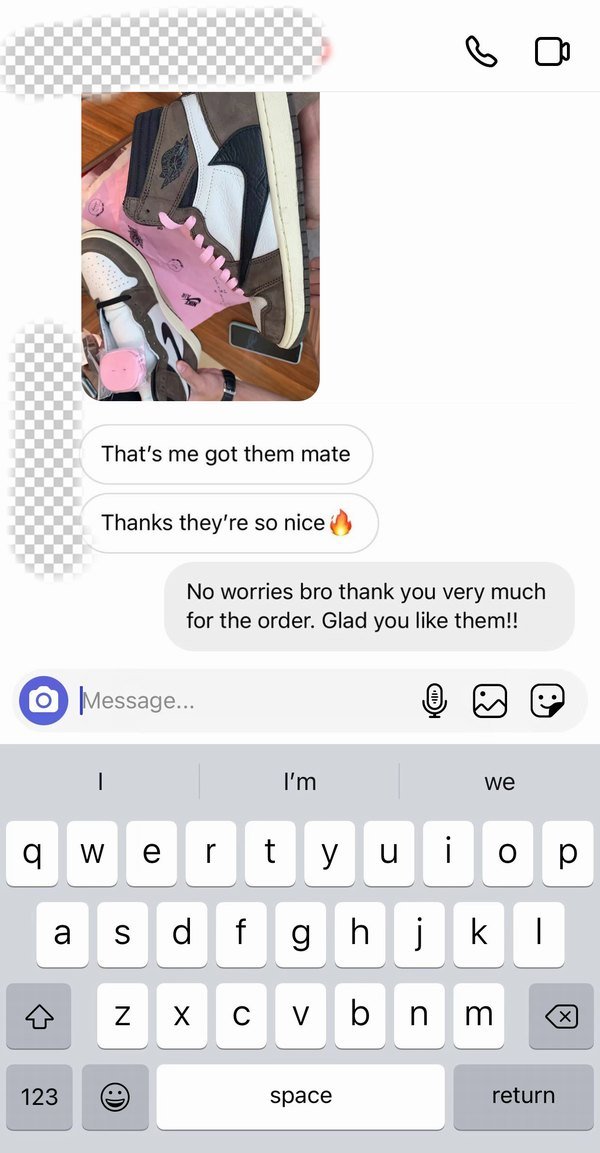Image resolution: width=600 pixels, height=1153 pixels.
Task: Start a voice call
Action: point(481,51)
